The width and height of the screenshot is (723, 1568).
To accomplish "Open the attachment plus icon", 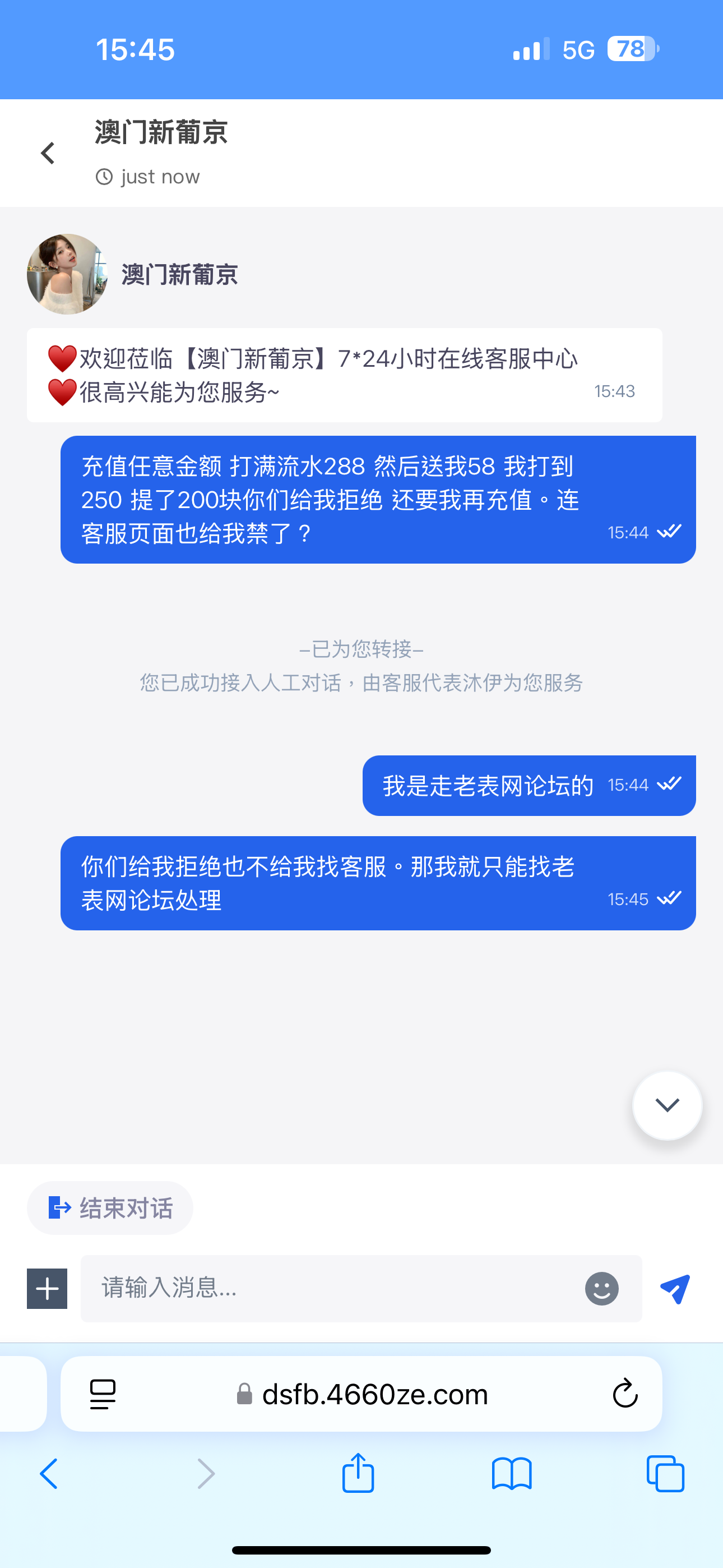I will click(47, 1288).
